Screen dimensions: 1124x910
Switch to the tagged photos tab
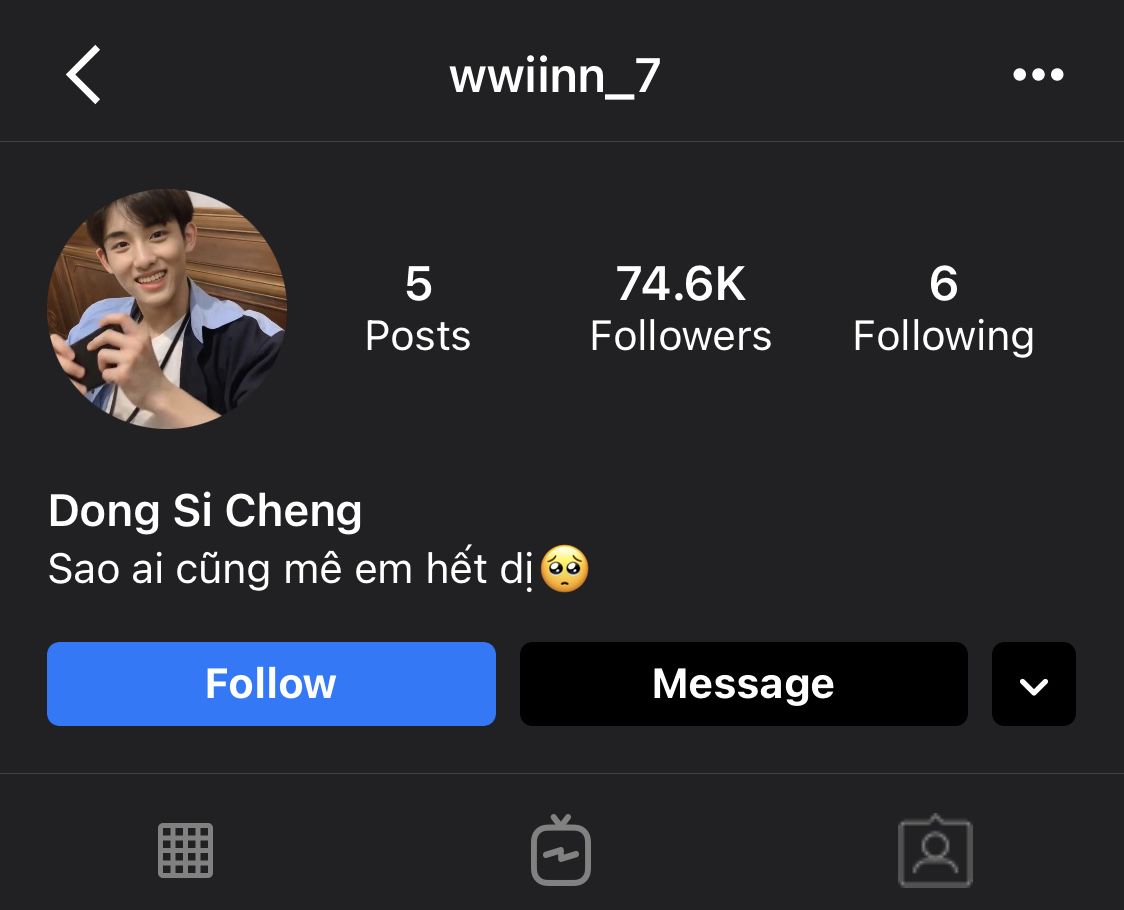935,851
